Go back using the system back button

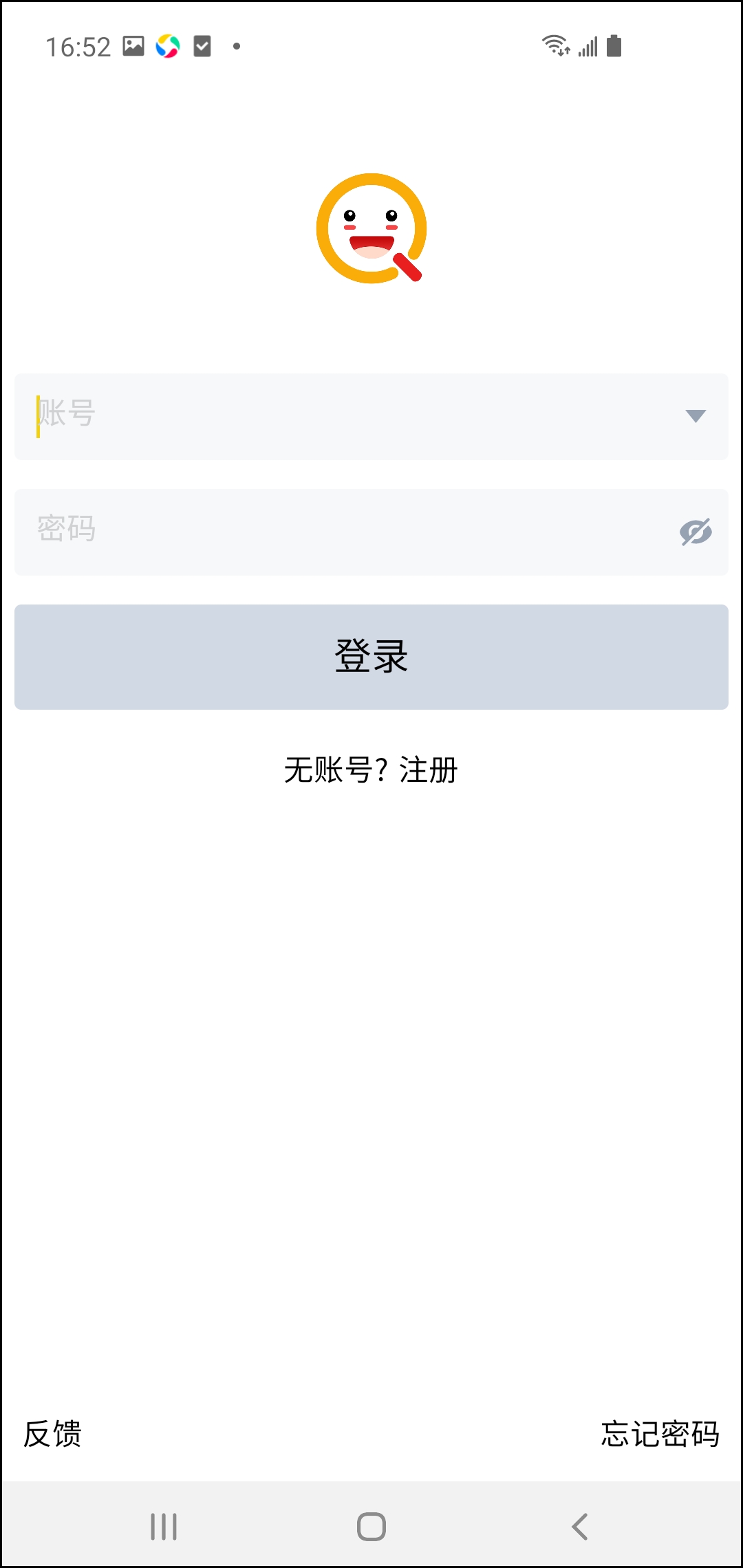(x=580, y=1527)
